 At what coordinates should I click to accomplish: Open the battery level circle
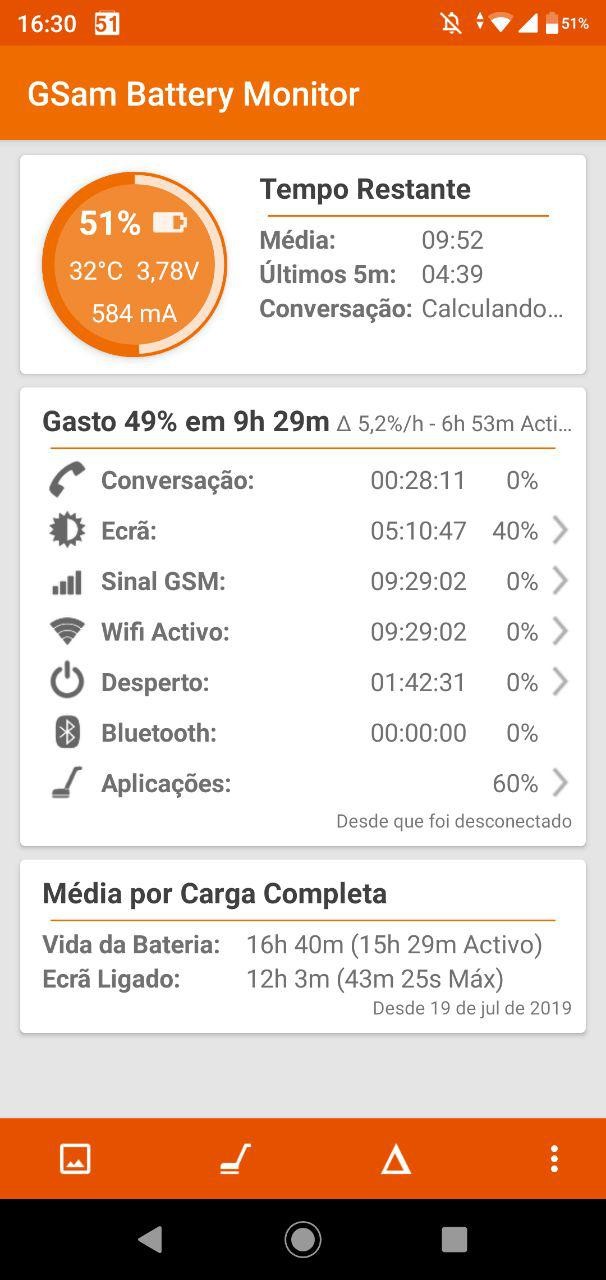tap(134, 265)
